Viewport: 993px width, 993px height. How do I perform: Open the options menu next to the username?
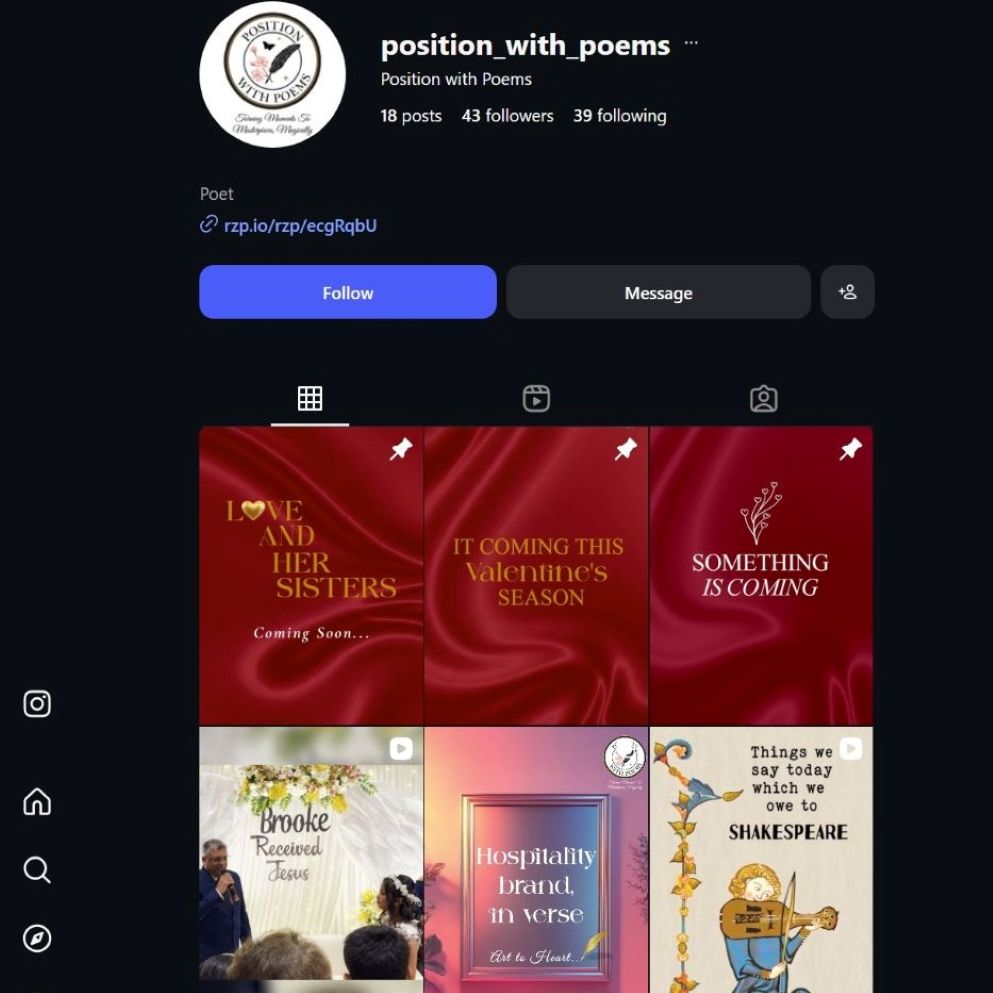[x=691, y=44]
